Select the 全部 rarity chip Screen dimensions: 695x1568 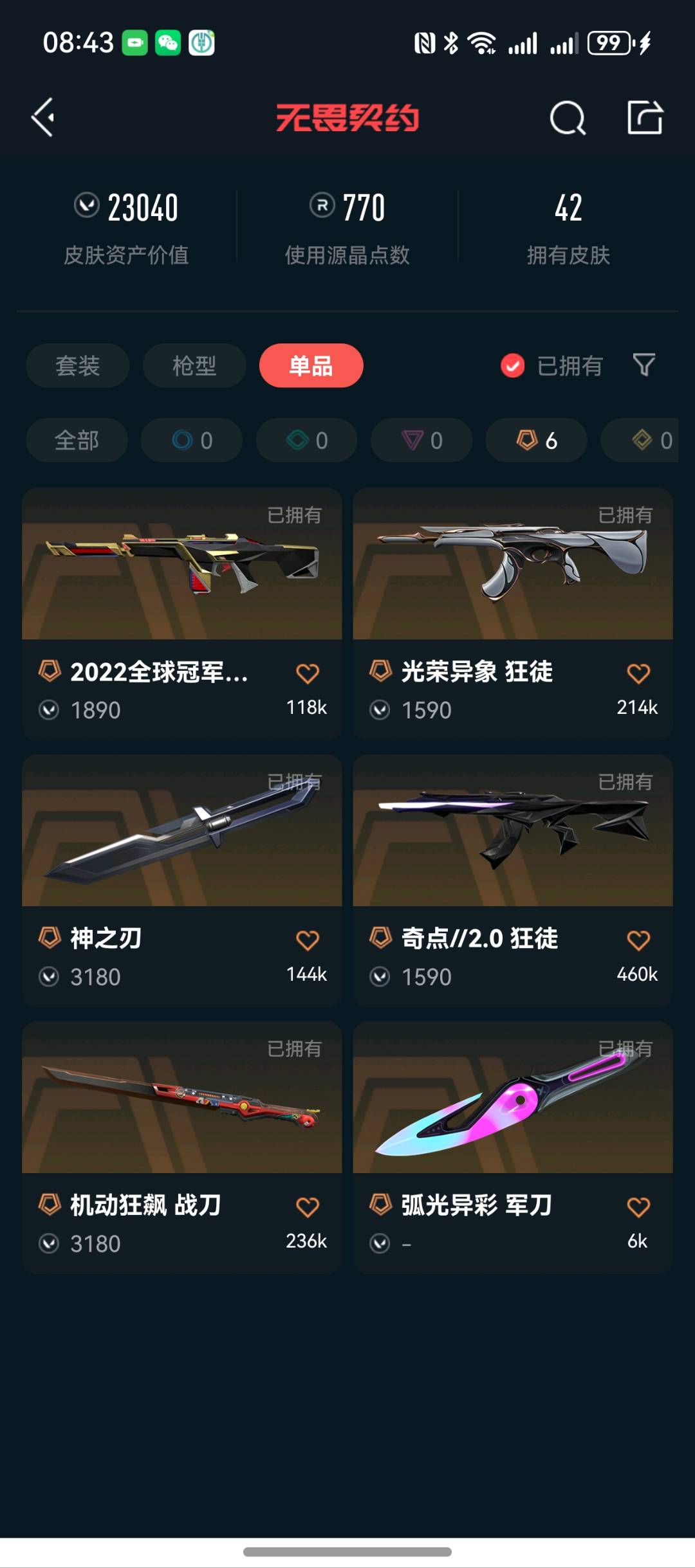click(x=77, y=441)
